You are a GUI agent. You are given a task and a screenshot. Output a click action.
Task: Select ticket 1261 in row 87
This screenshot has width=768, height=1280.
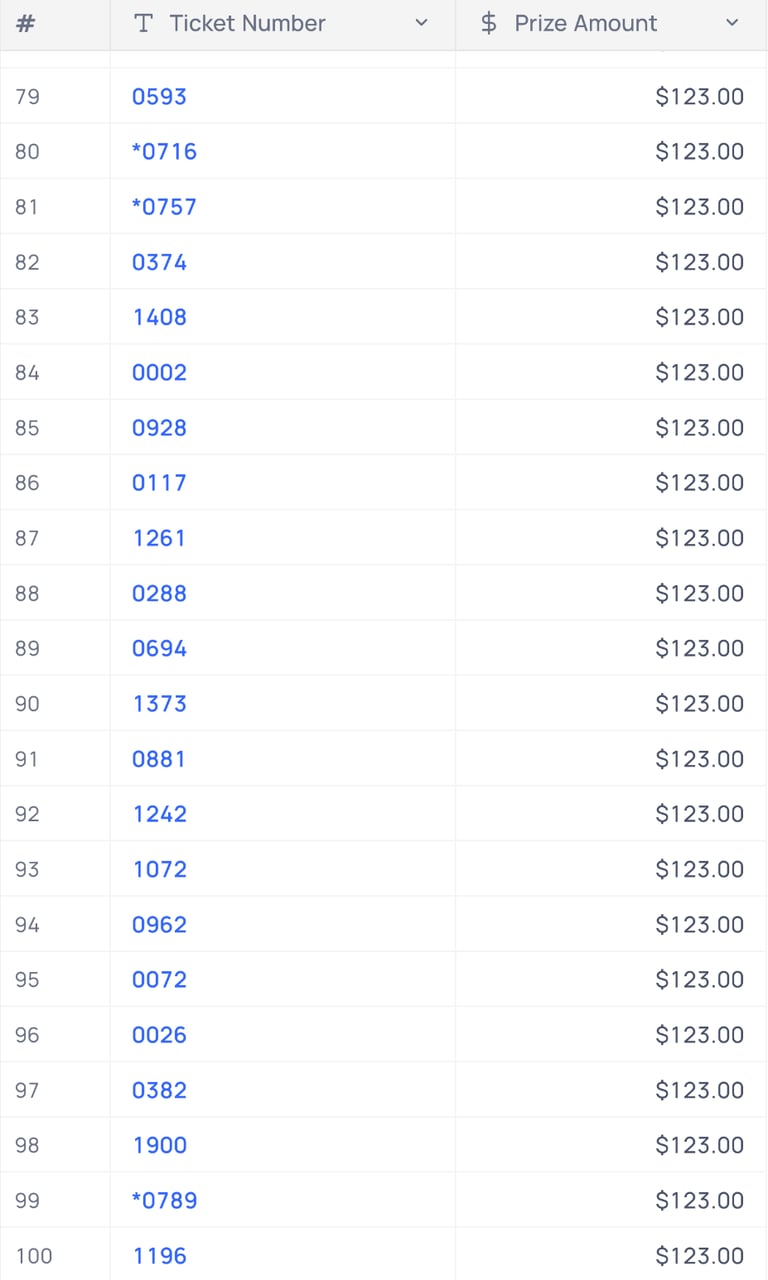pos(159,538)
